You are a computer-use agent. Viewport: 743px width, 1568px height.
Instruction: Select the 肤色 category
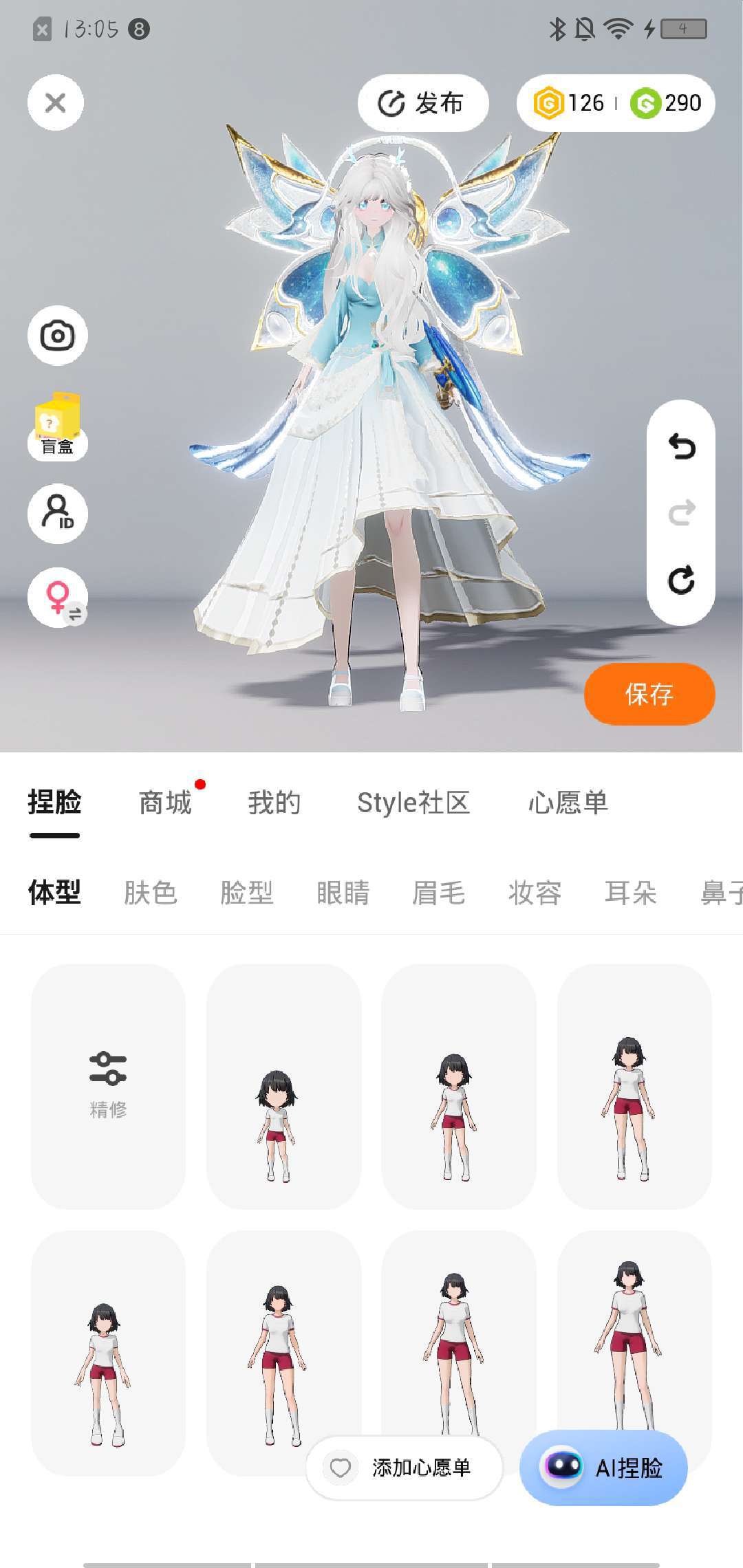point(151,893)
